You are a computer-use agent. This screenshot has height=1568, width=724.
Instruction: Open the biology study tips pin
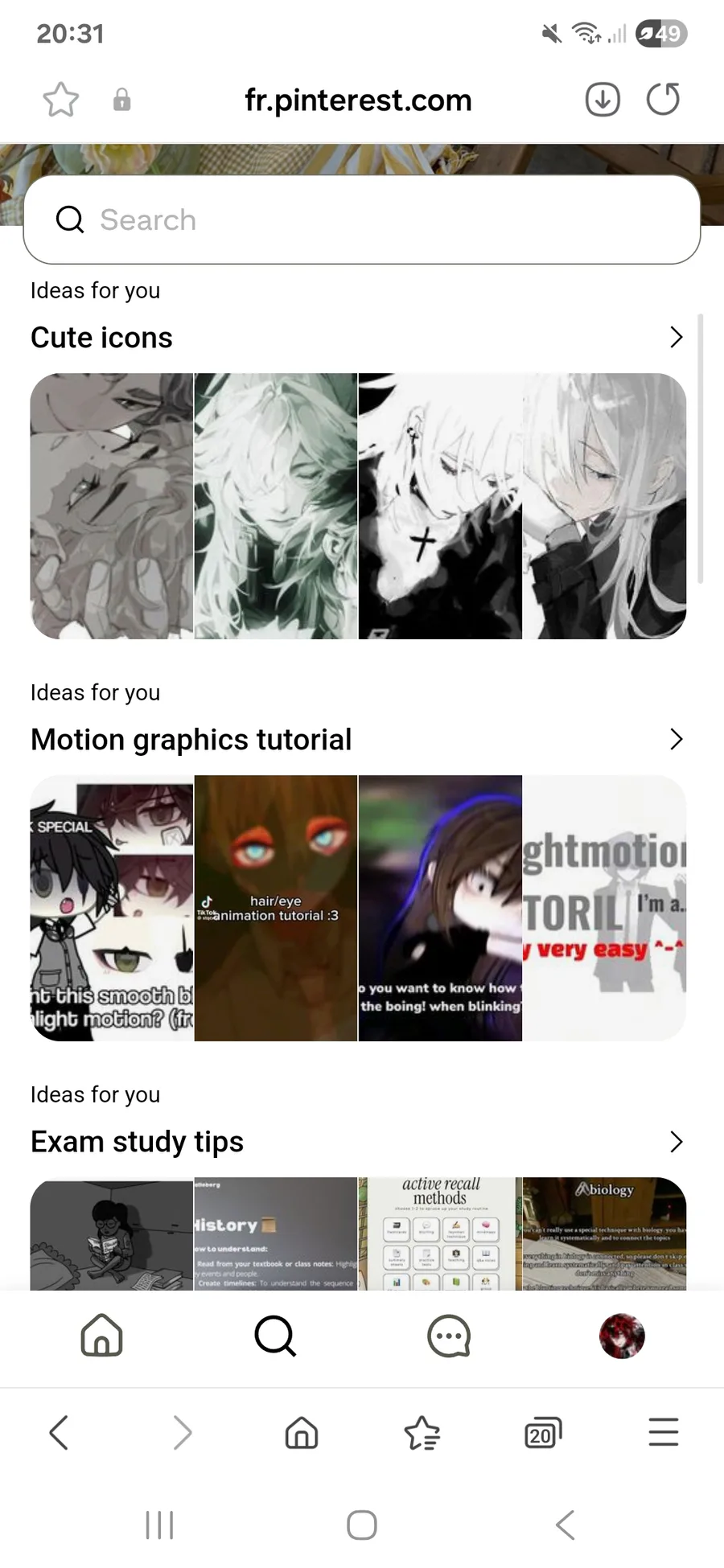(604, 1234)
